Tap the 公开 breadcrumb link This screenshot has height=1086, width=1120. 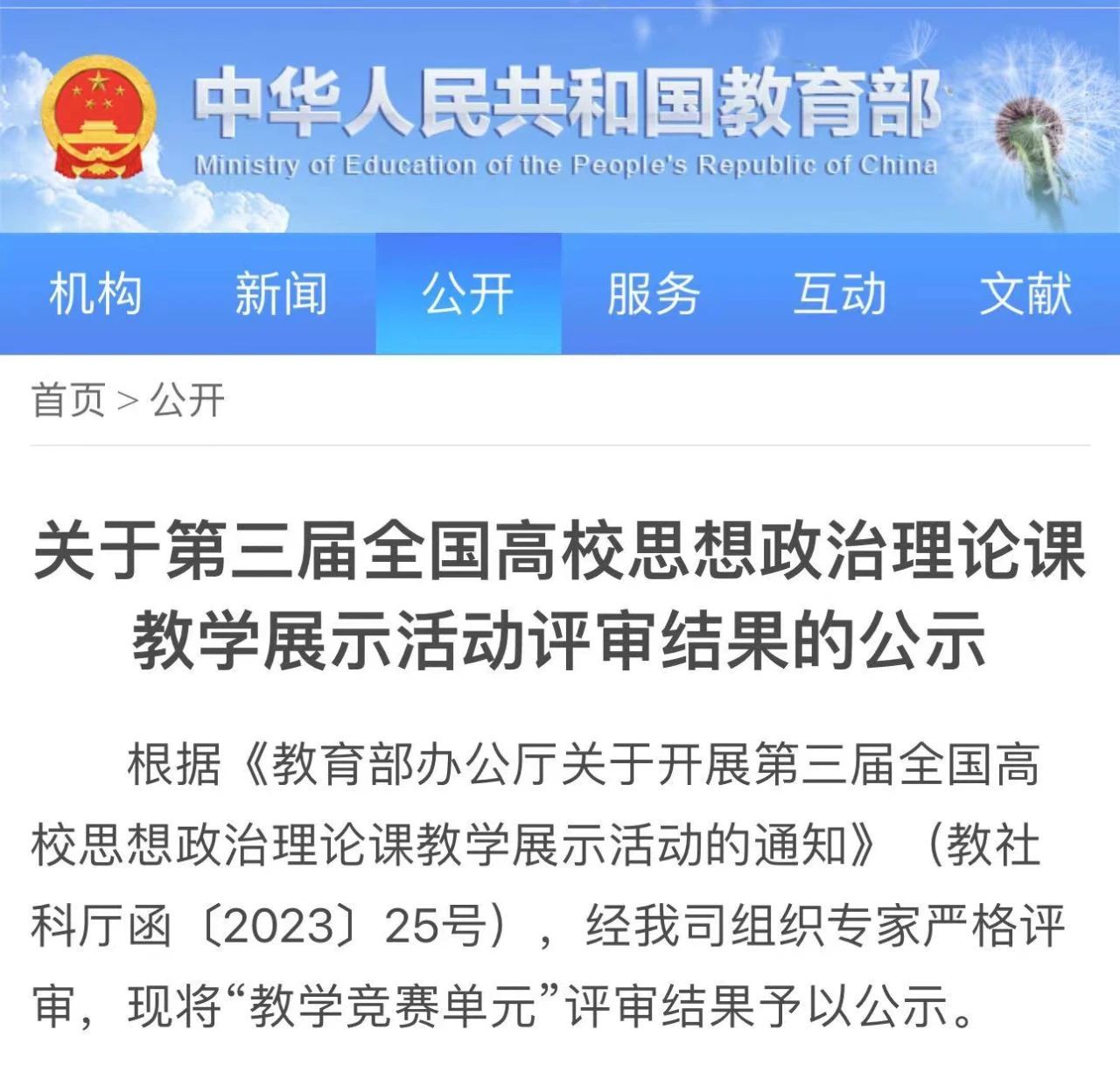pyautogui.click(x=187, y=401)
